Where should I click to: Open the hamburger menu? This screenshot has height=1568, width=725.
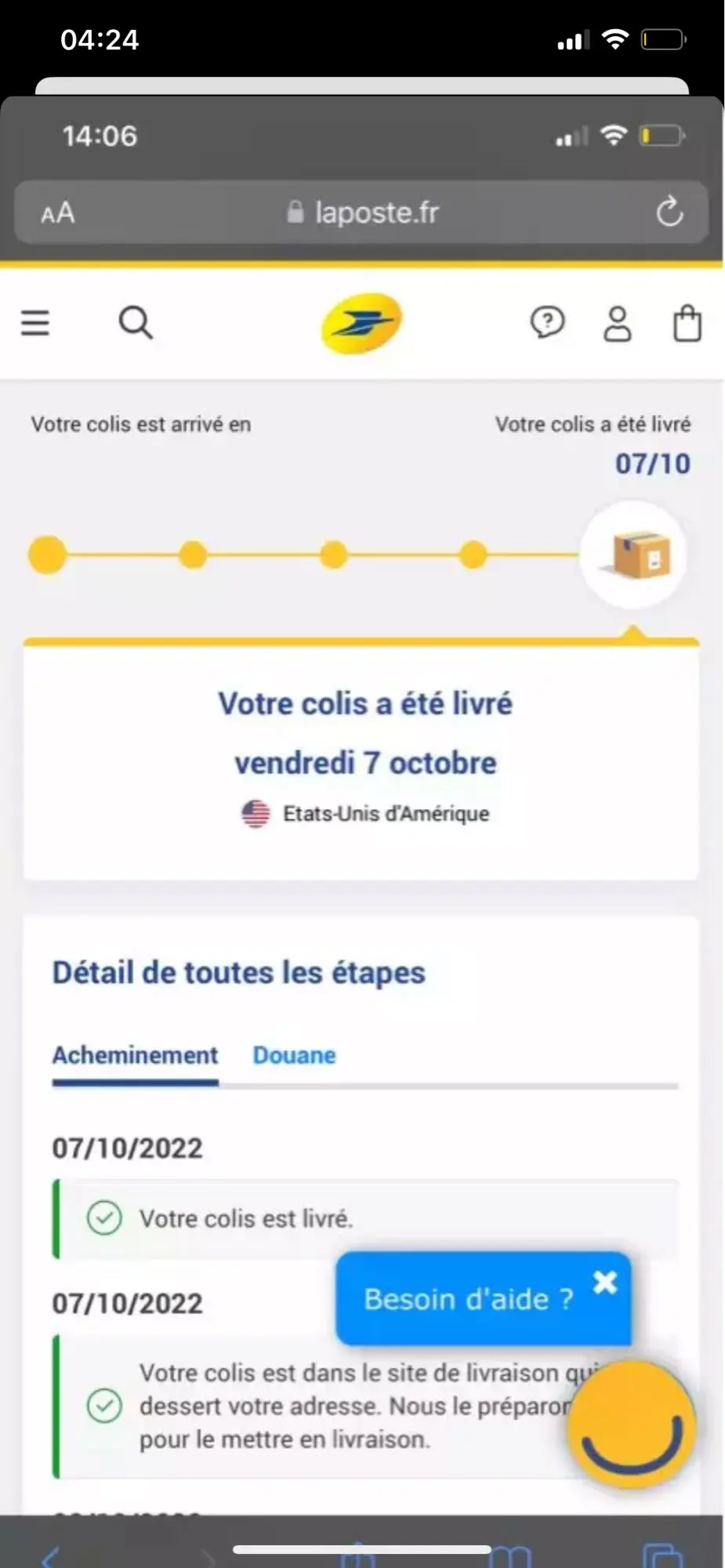coord(35,323)
